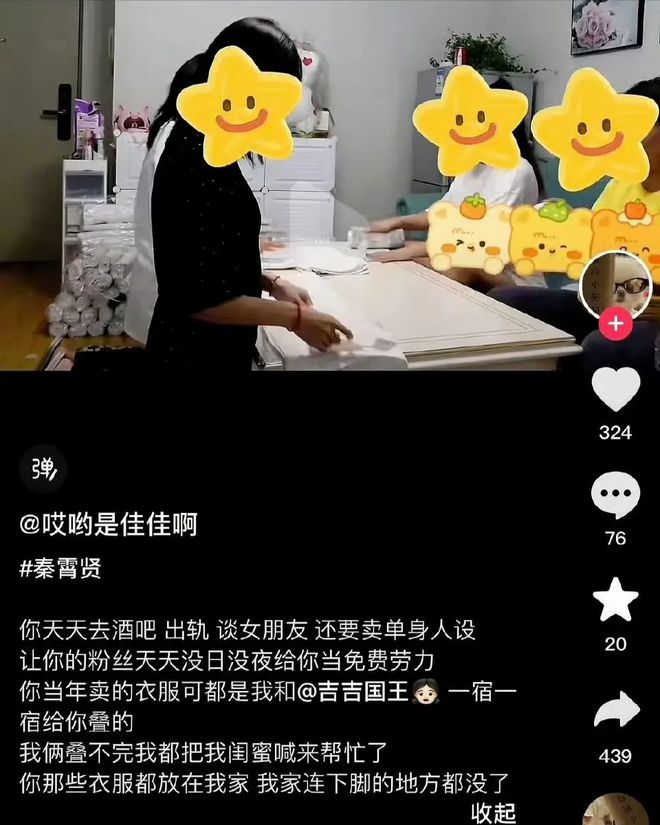
Task: Follow the creator via red plus button
Action: [x=616, y=325]
